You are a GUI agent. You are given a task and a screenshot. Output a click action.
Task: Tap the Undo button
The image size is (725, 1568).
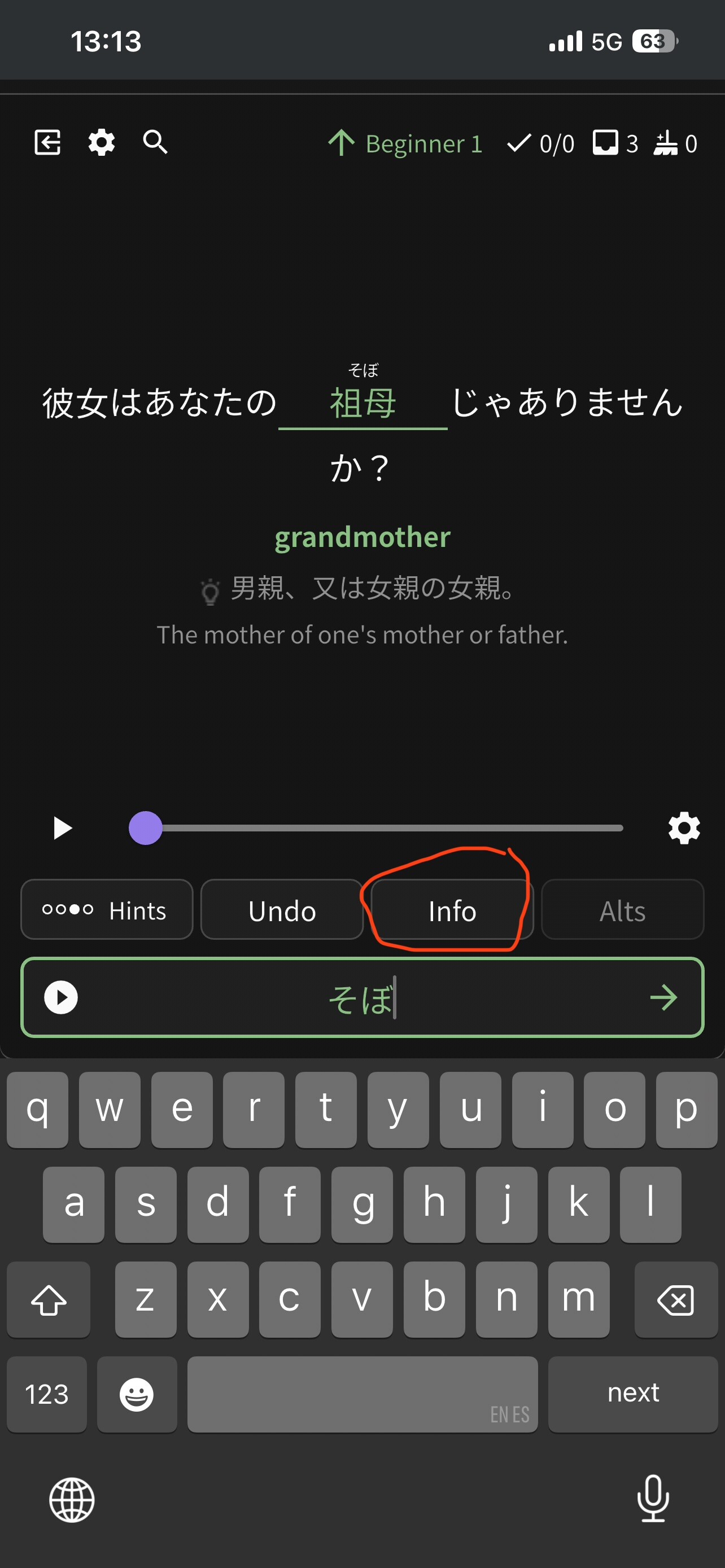pyautogui.click(x=282, y=910)
